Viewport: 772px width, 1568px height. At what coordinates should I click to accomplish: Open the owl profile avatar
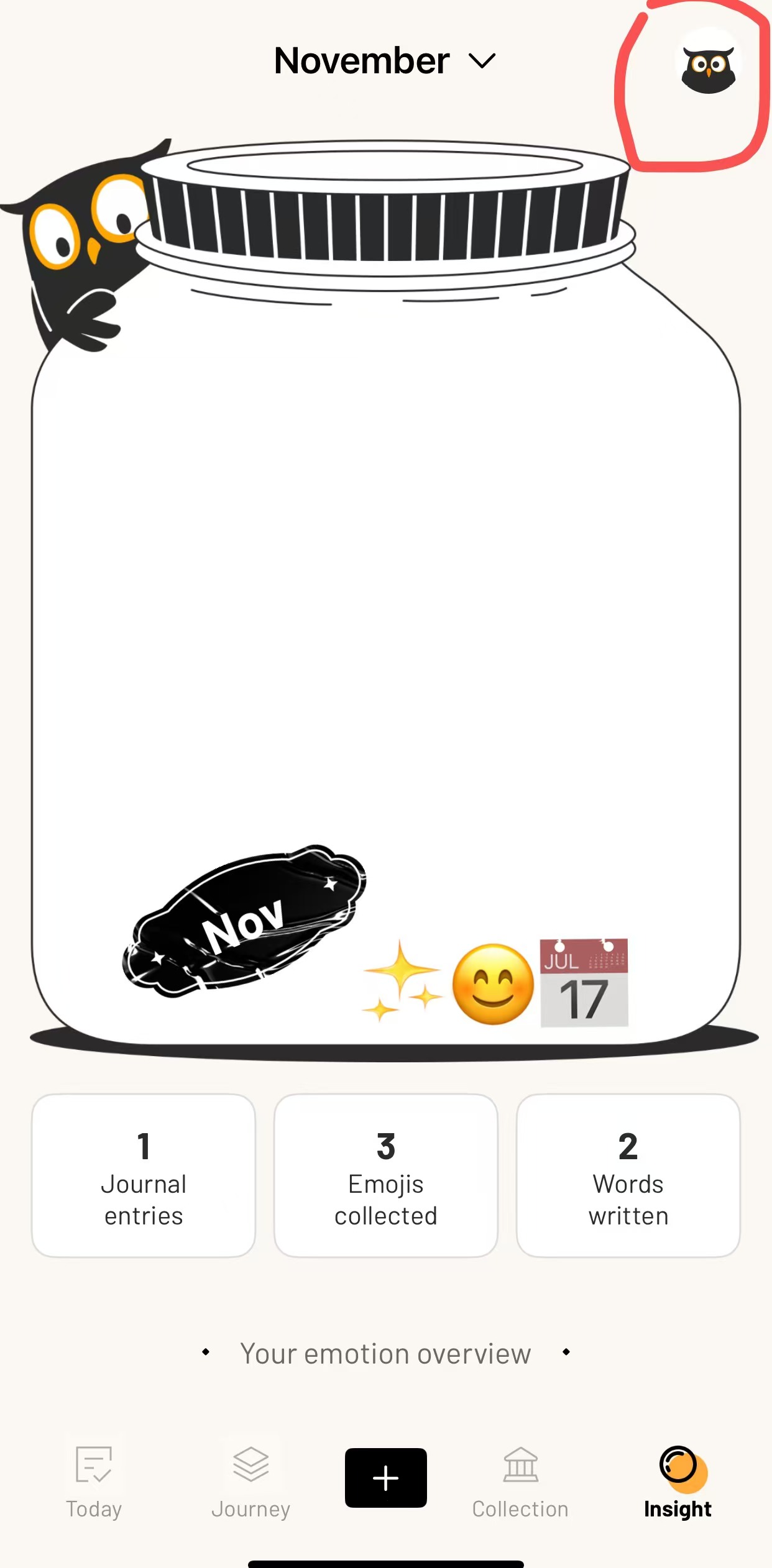click(x=708, y=62)
